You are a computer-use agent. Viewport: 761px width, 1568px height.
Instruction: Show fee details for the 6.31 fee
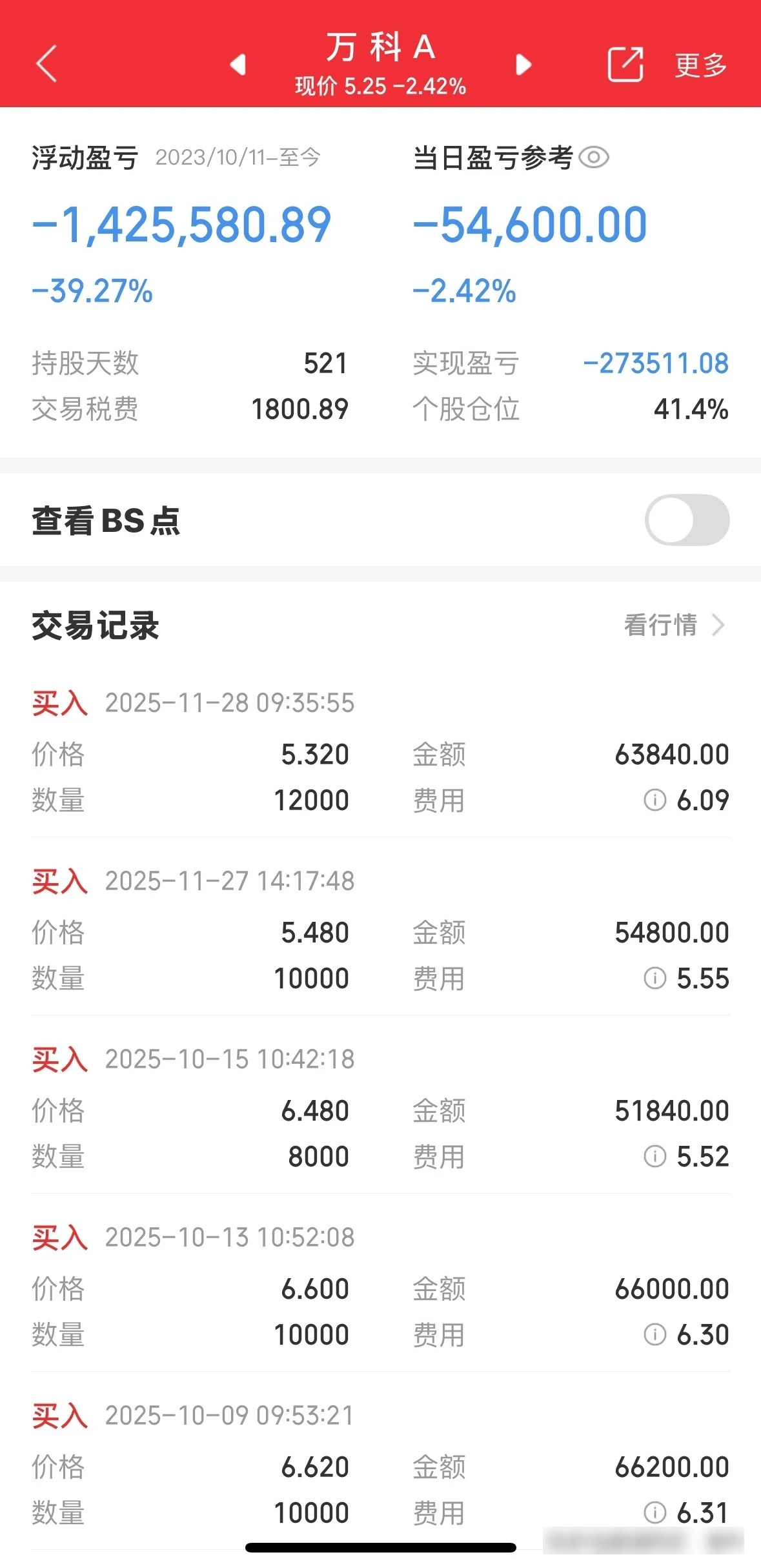click(654, 1512)
